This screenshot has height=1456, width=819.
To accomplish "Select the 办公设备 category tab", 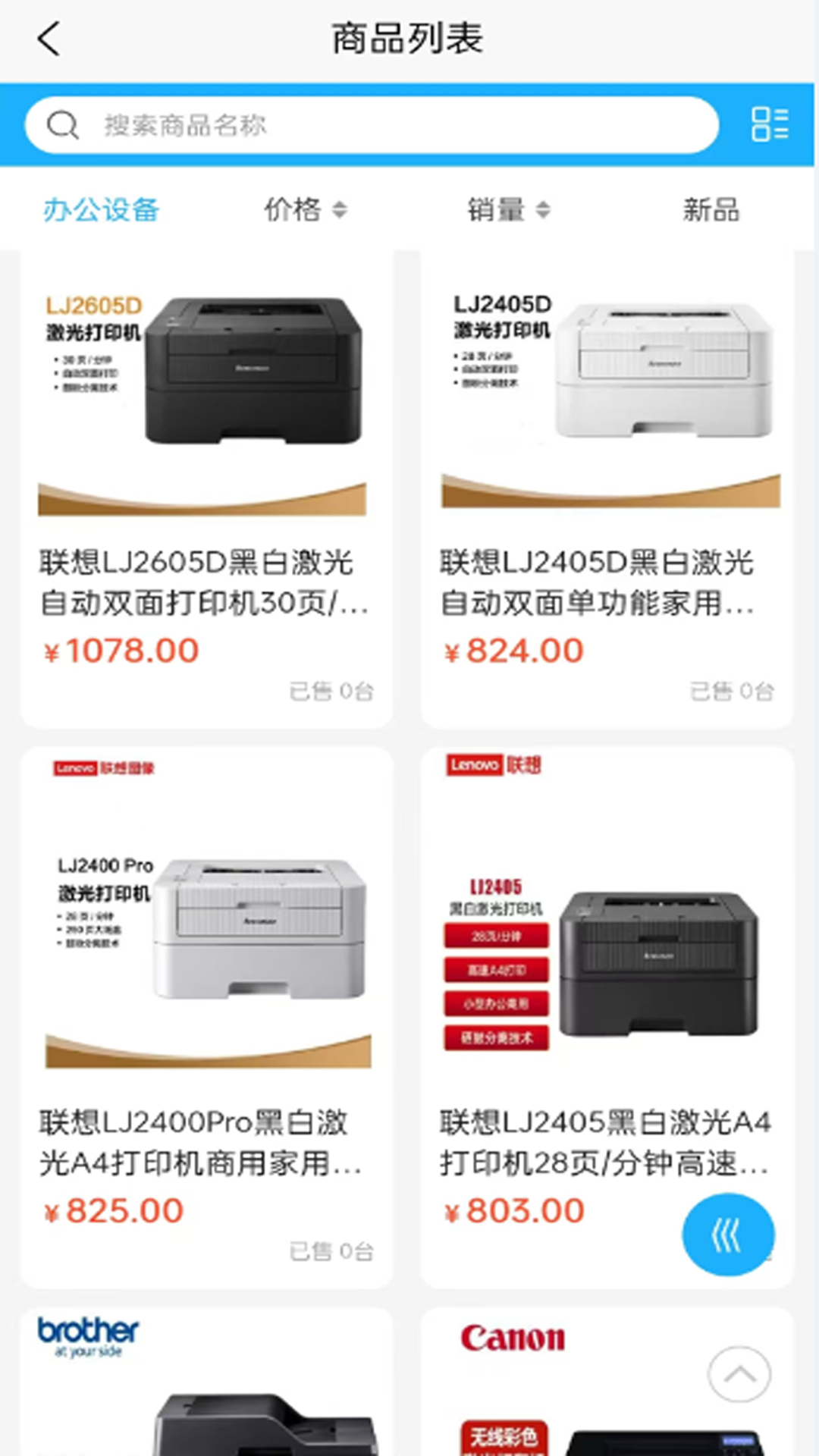I will point(101,210).
